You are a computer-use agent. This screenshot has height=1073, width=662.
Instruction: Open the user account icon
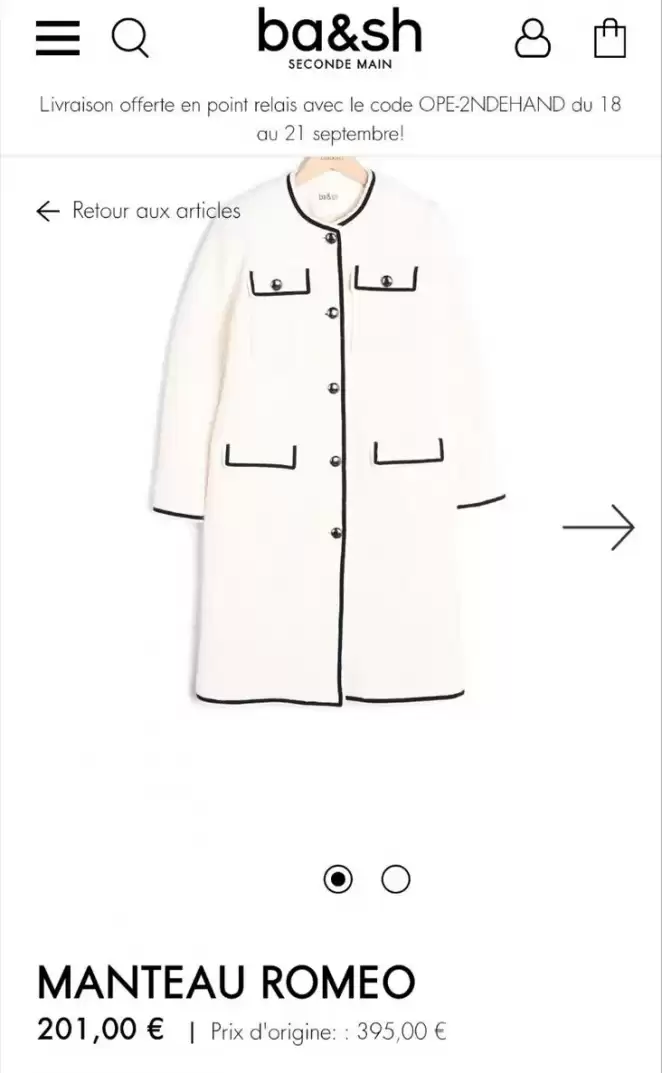[x=532, y=39]
